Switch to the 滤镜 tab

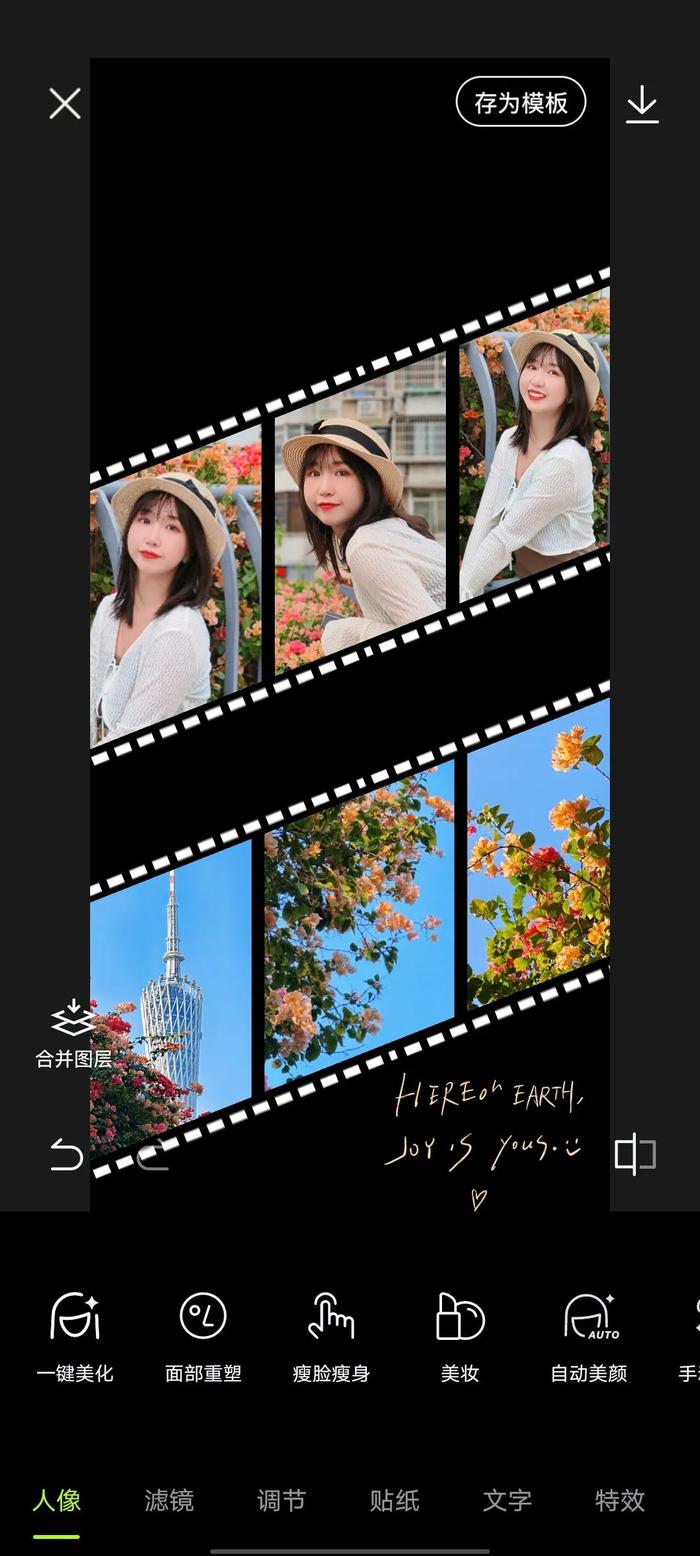tap(169, 1500)
